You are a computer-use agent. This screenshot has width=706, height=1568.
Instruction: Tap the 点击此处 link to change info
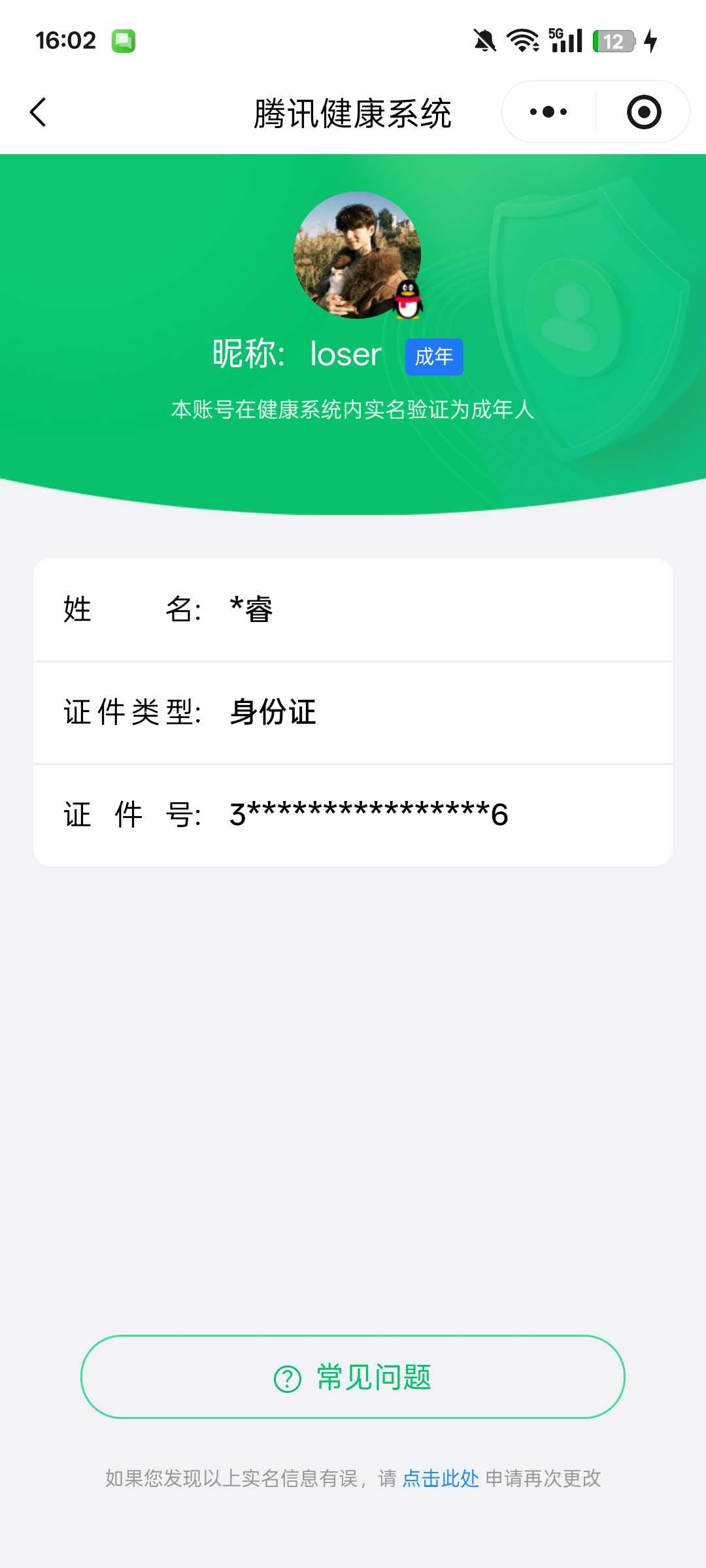(x=441, y=1478)
